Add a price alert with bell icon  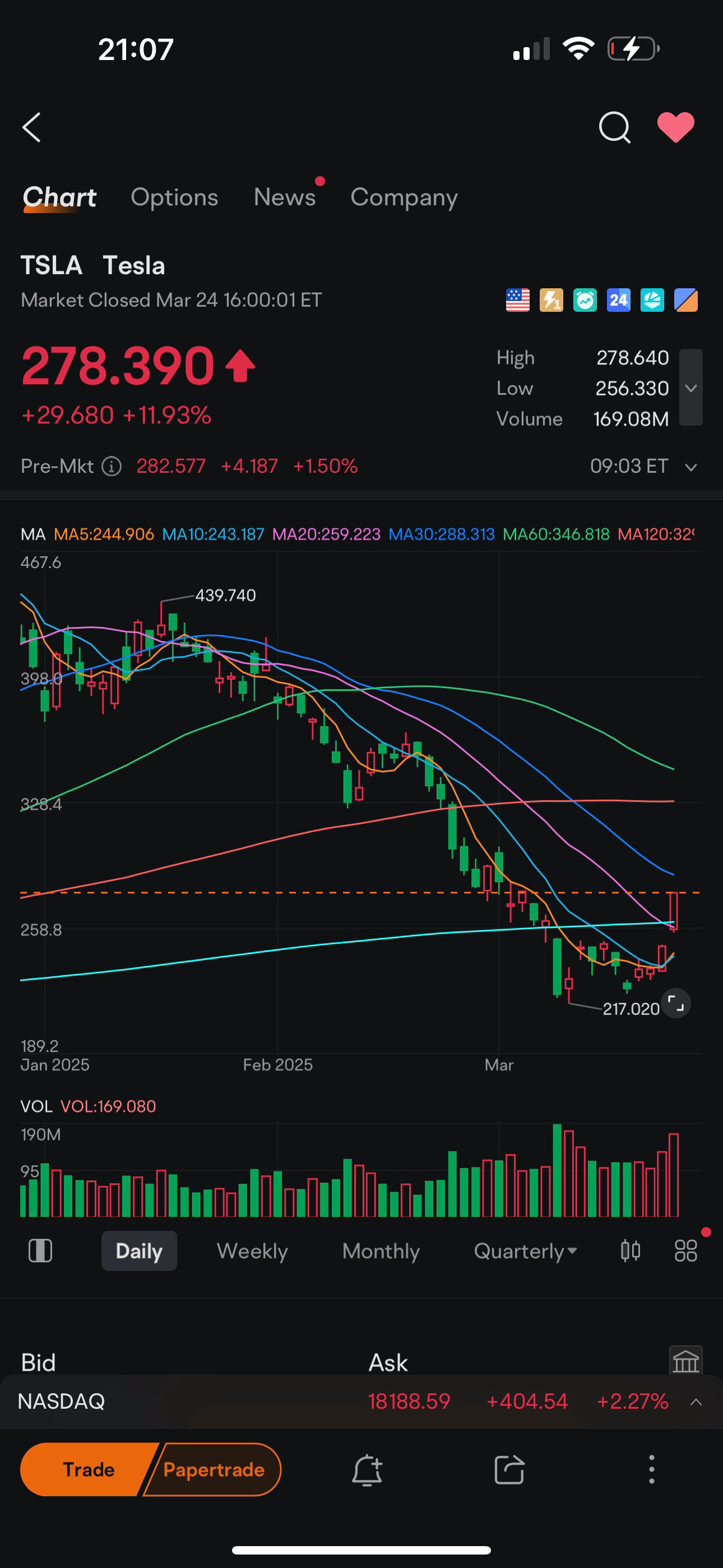pyautogui.click(x=367, y=1470)
